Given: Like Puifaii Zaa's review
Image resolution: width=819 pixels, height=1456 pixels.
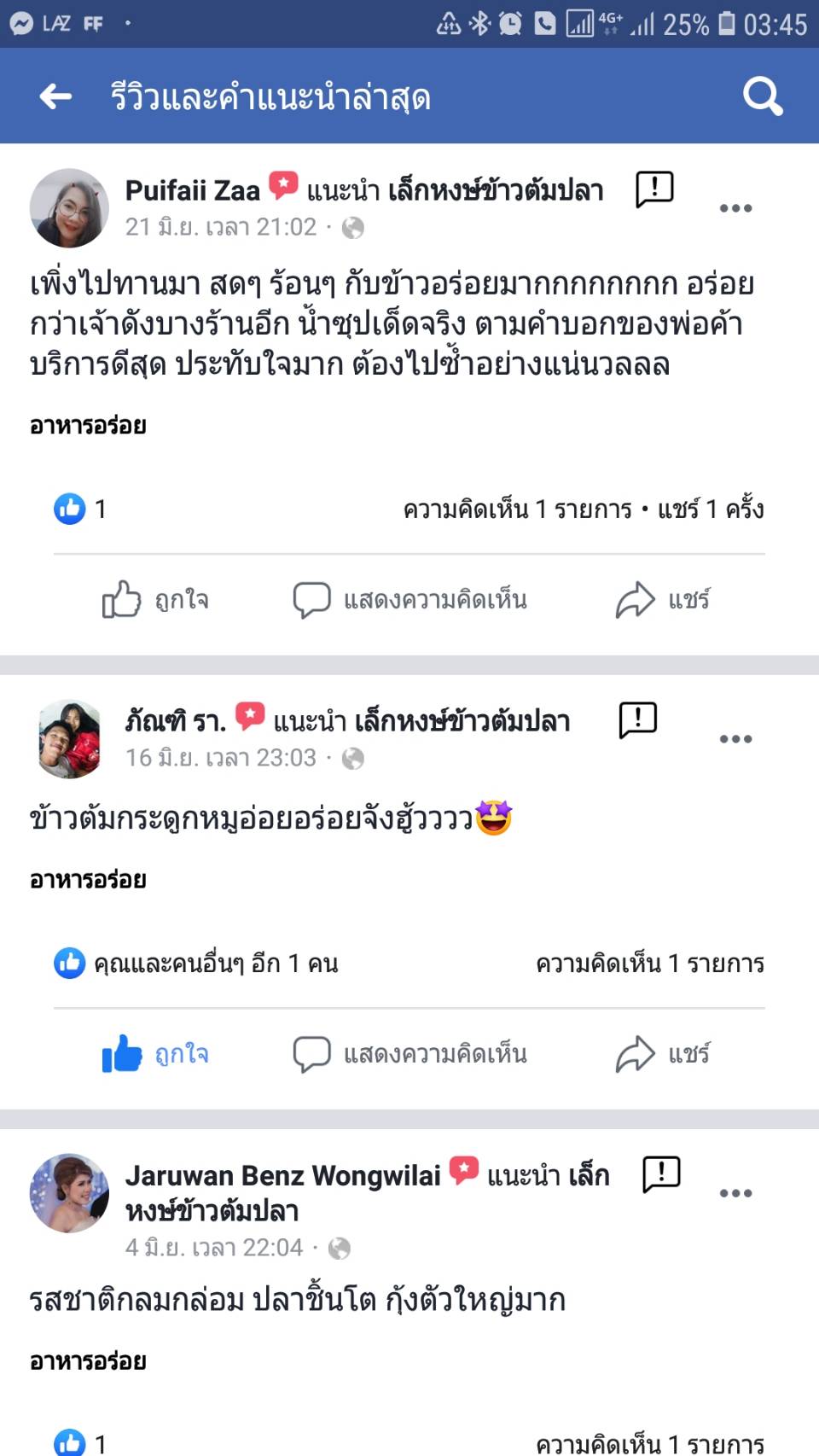Looking at the screenshot, I should (x=155, y=600).
